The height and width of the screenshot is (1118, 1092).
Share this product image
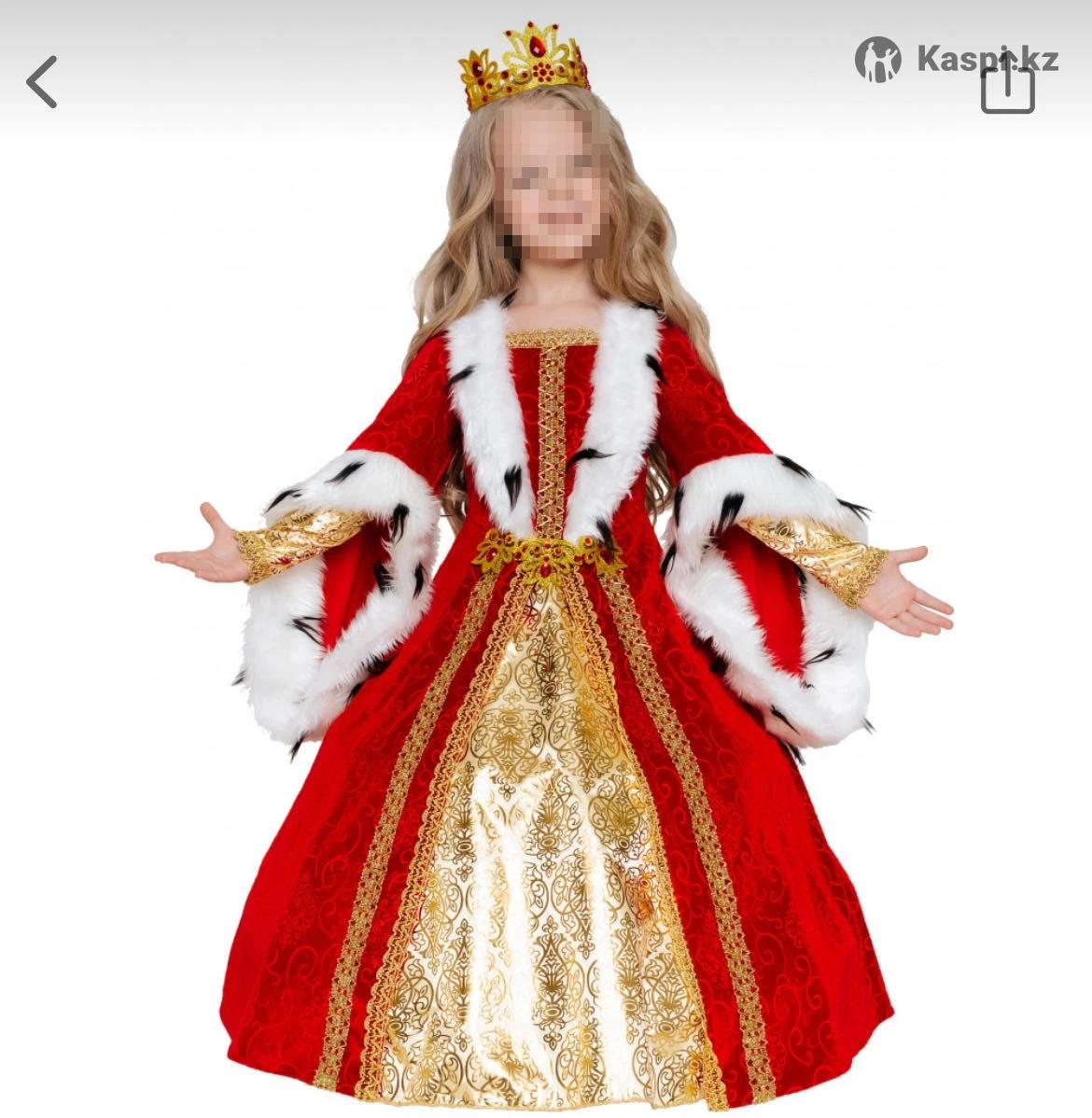point(1007,85)
